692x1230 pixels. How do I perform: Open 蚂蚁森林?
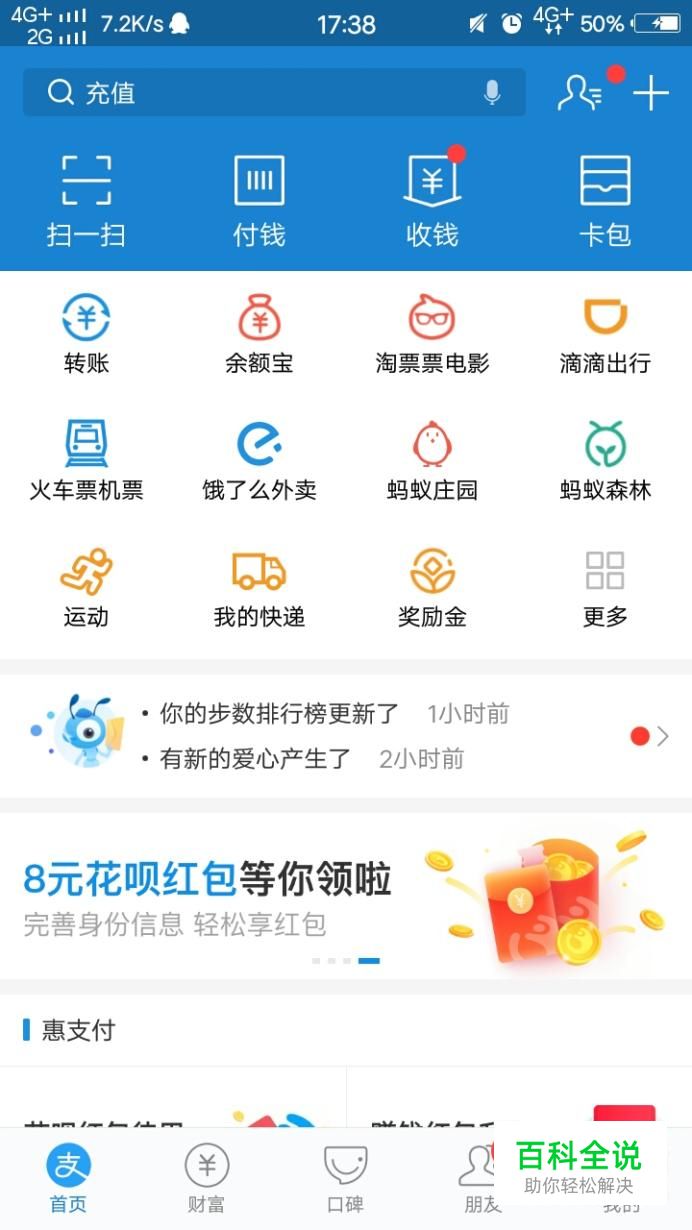tap(605, 461)
